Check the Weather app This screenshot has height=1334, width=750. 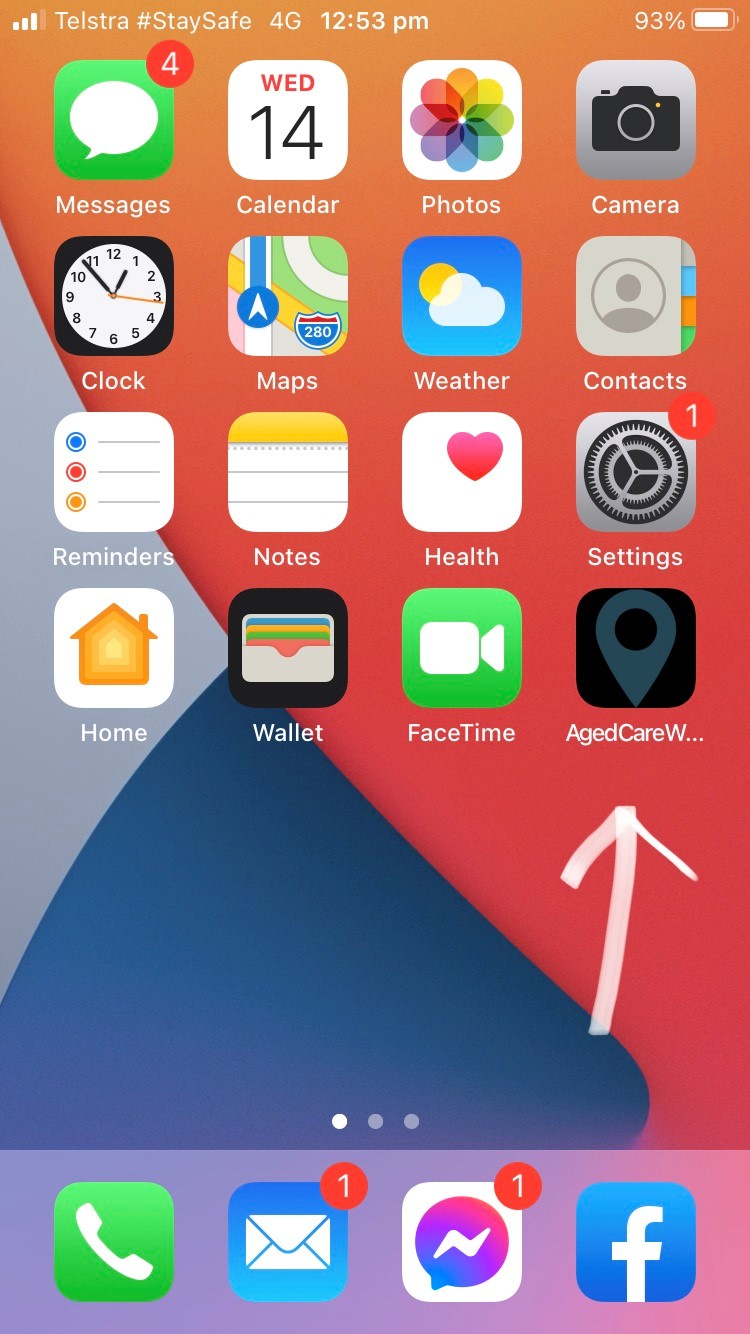tap(461, 296)
